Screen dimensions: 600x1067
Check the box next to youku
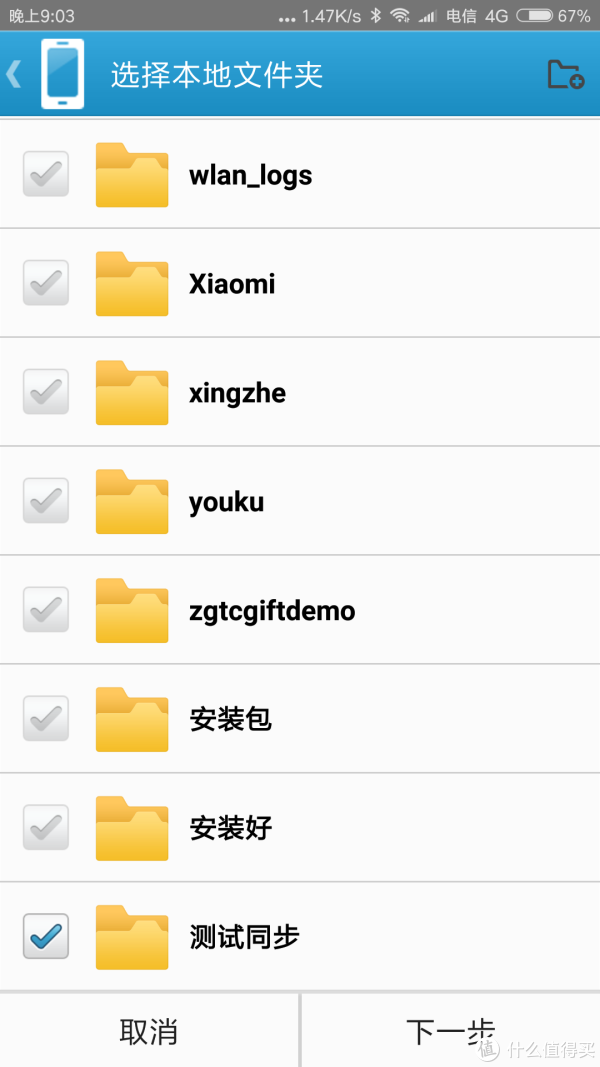[x=46, y=502]
